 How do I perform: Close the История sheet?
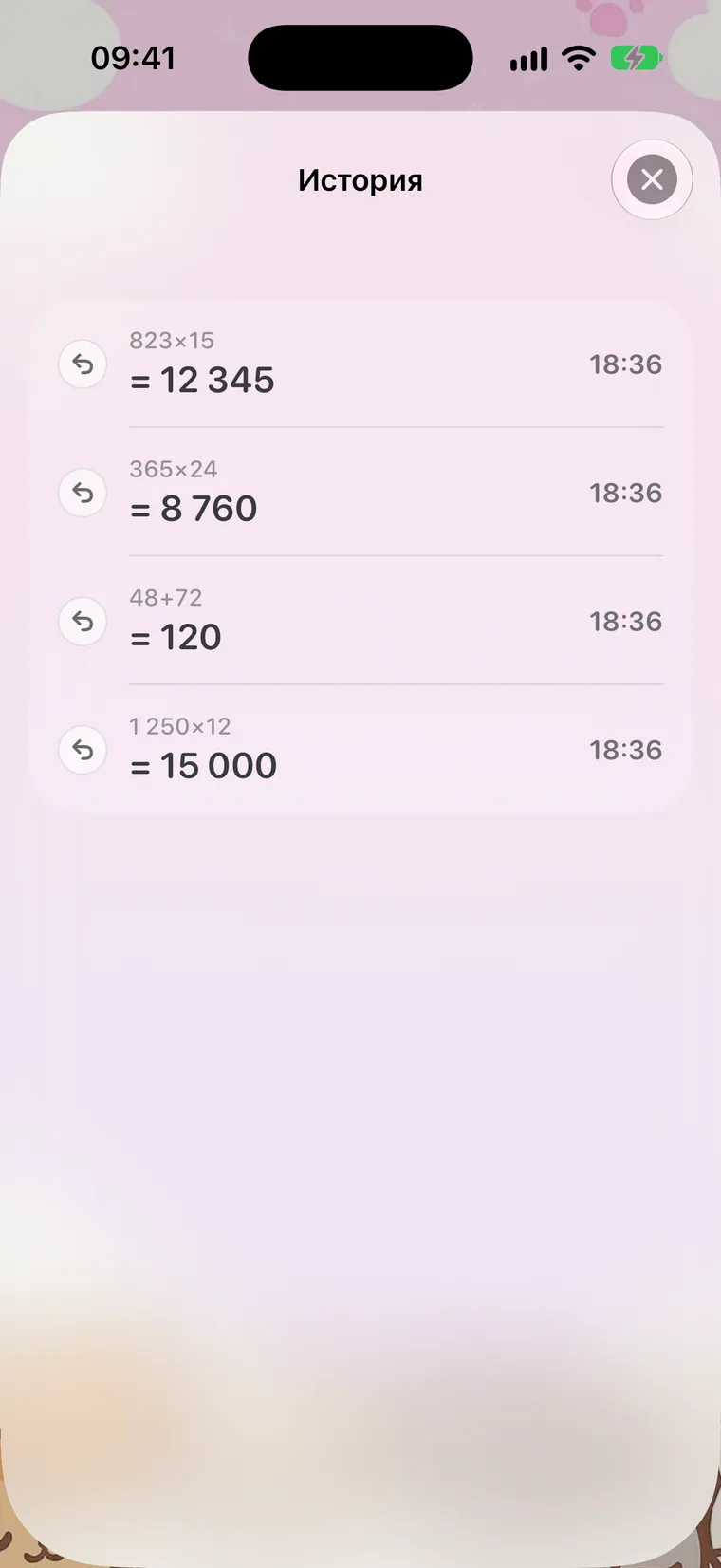(x=652, y=179)
